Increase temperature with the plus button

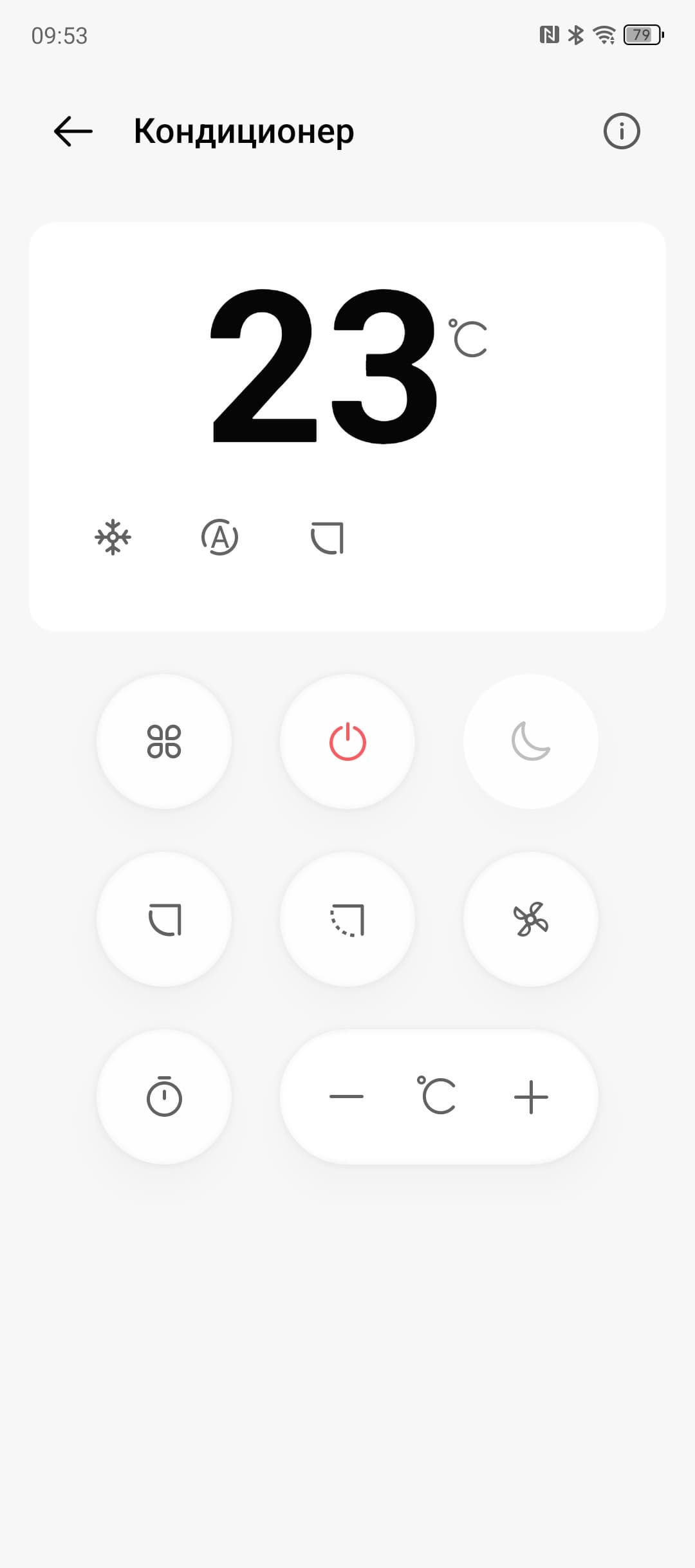click(x=531, y=1097)
